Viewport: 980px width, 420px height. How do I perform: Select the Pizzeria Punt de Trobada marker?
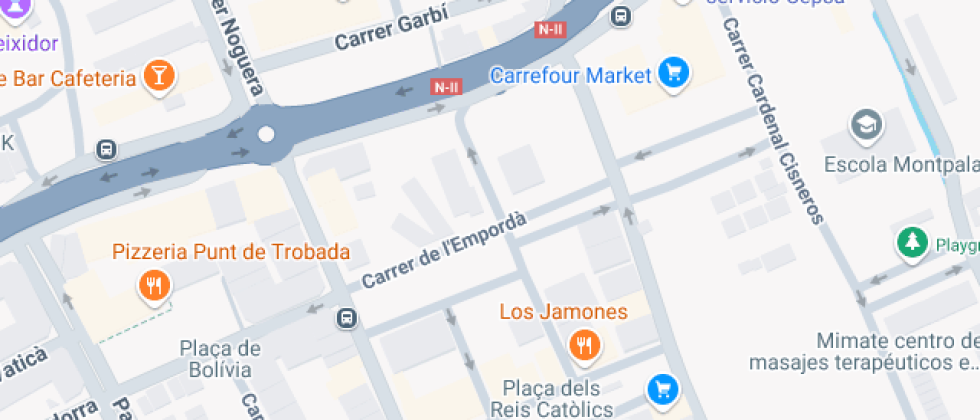coord(153,287)
